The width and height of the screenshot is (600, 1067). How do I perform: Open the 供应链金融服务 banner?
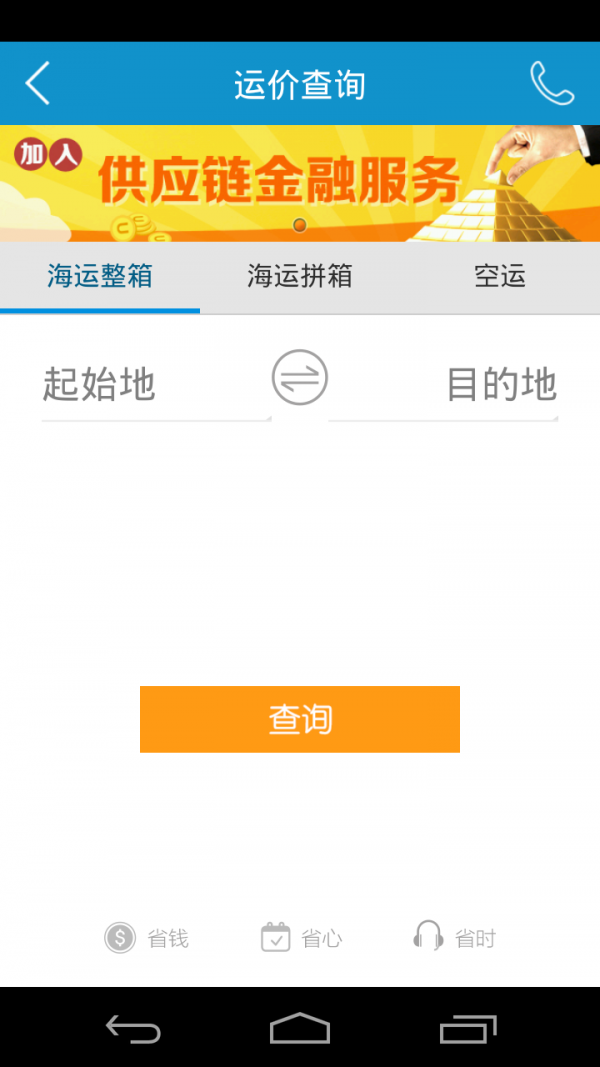(x=300, y=183)
